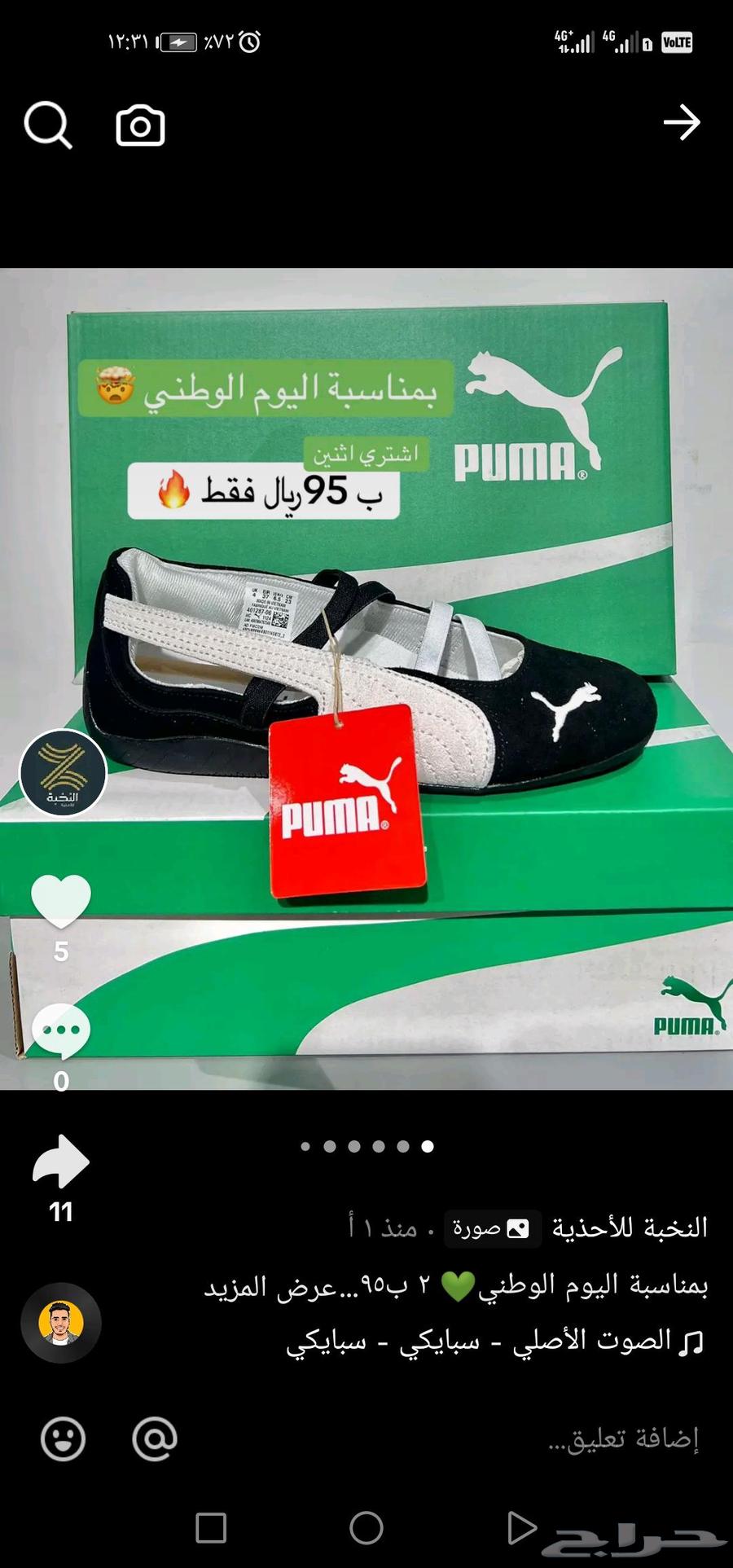The width and height of the screenshot is (733, 1568).
Task: Open the comments bubble
Action: (61, 1030)
